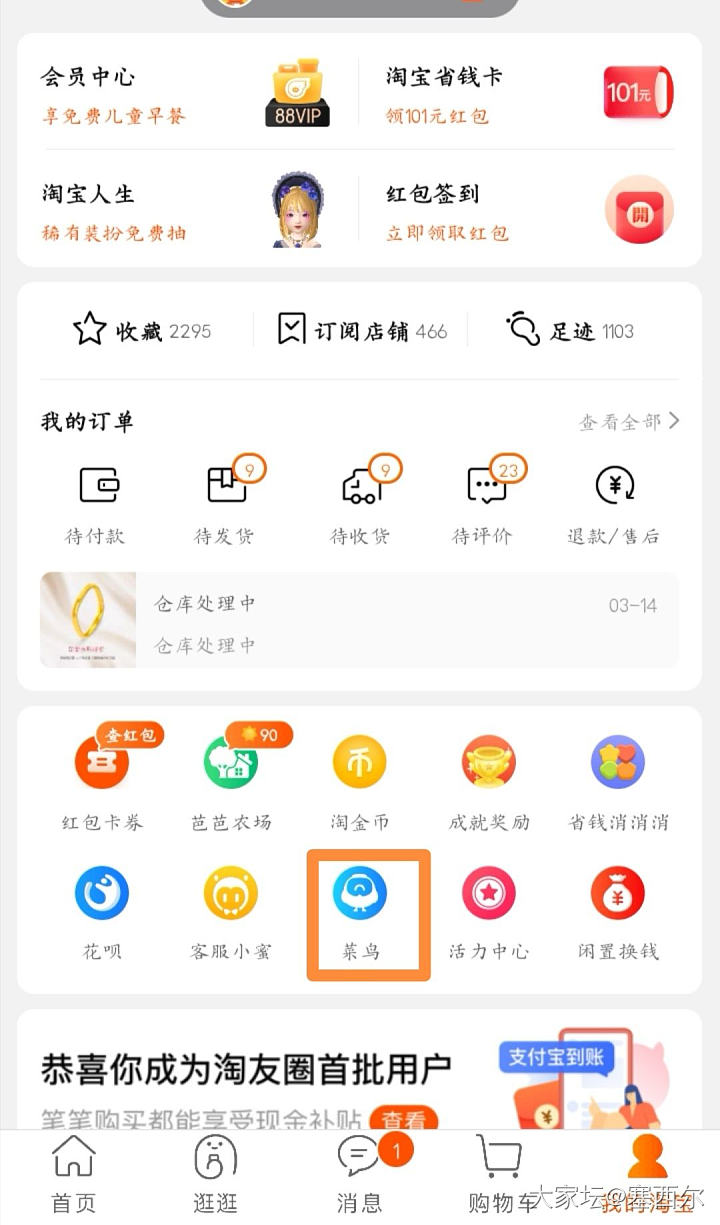Image resolution: width=720 pixels, height=1225 pixels.
Task: View 收藏 favorites list
Action: 143,330
